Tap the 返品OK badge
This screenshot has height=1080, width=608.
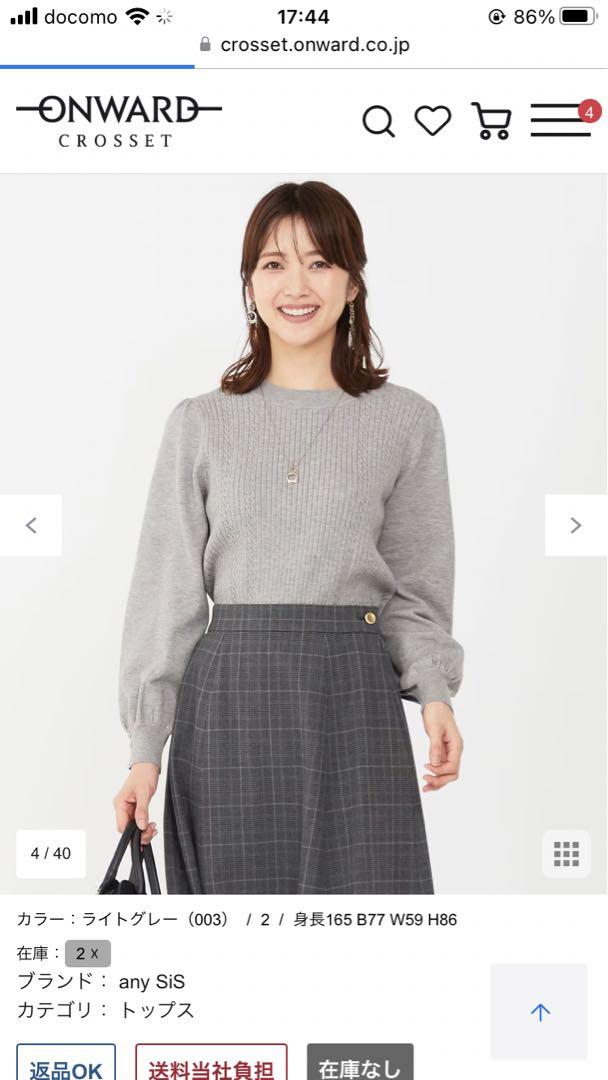[66, 1062]
